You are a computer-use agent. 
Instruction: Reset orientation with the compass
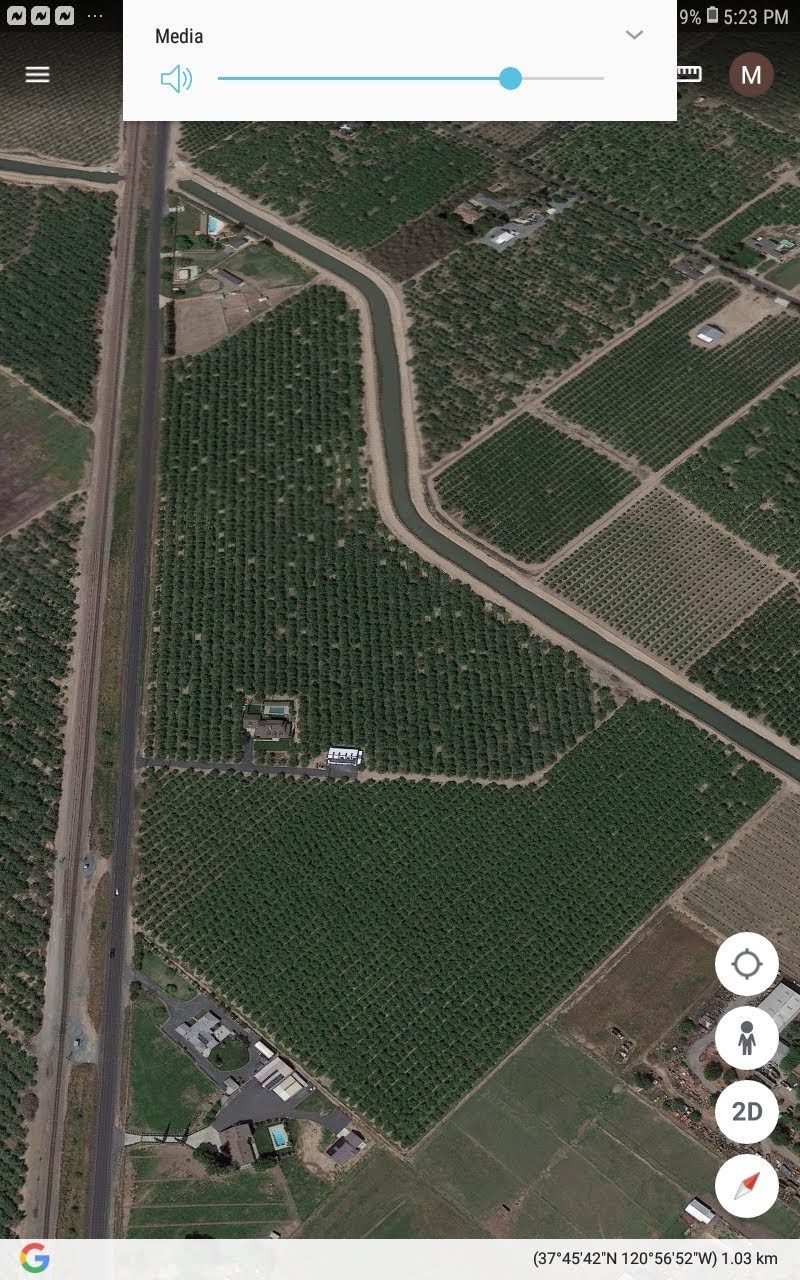pyautogui.click(x=747, y=1186)
